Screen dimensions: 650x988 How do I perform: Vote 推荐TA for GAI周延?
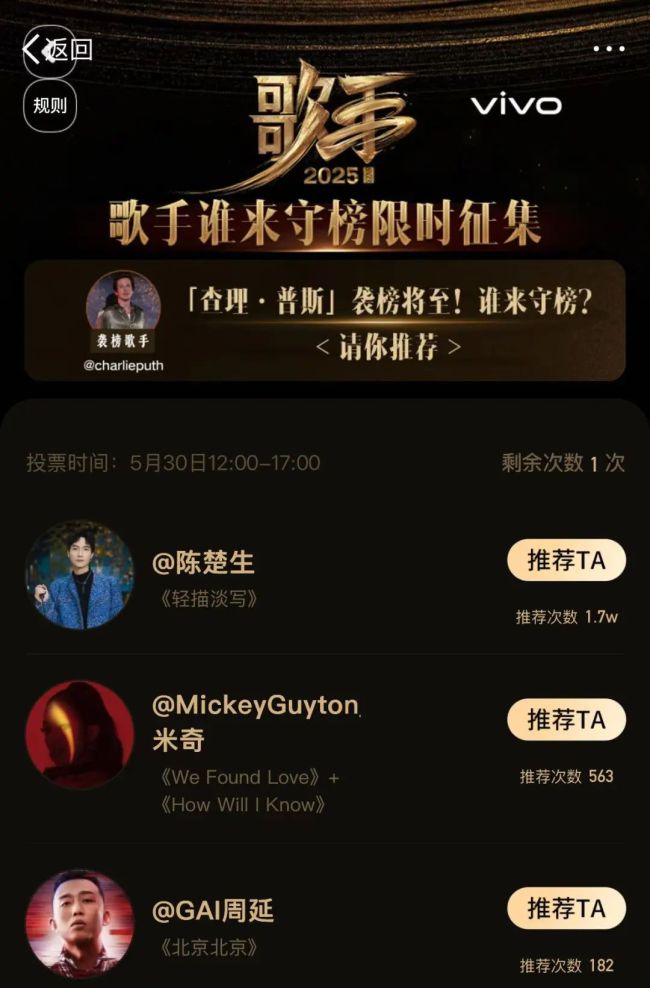566,909
